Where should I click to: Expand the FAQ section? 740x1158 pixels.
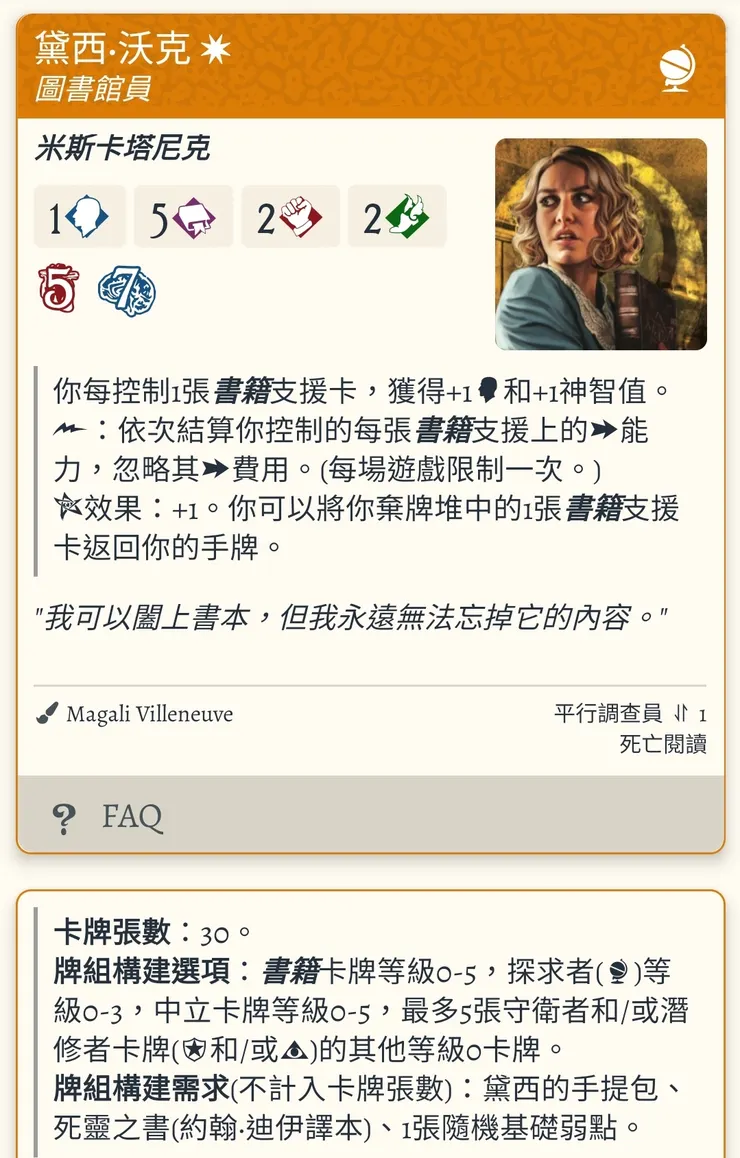[x=131, y=818]
